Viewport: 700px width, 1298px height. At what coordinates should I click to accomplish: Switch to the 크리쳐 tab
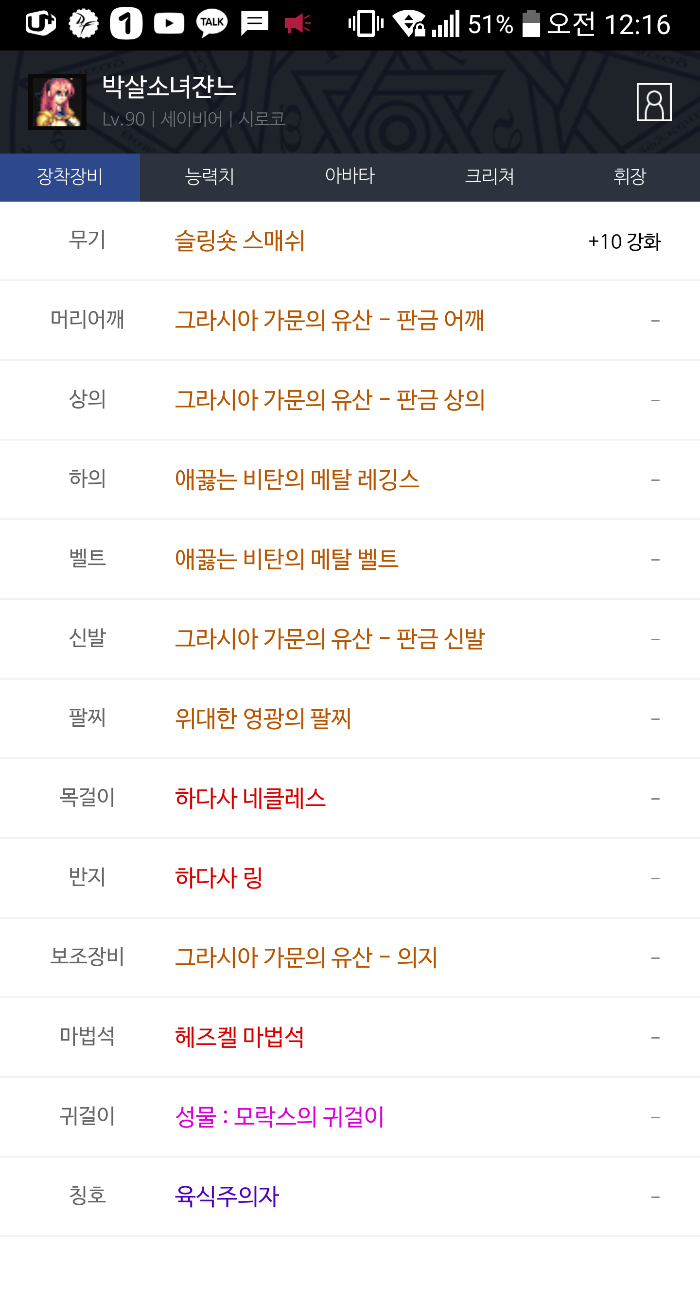490,177
